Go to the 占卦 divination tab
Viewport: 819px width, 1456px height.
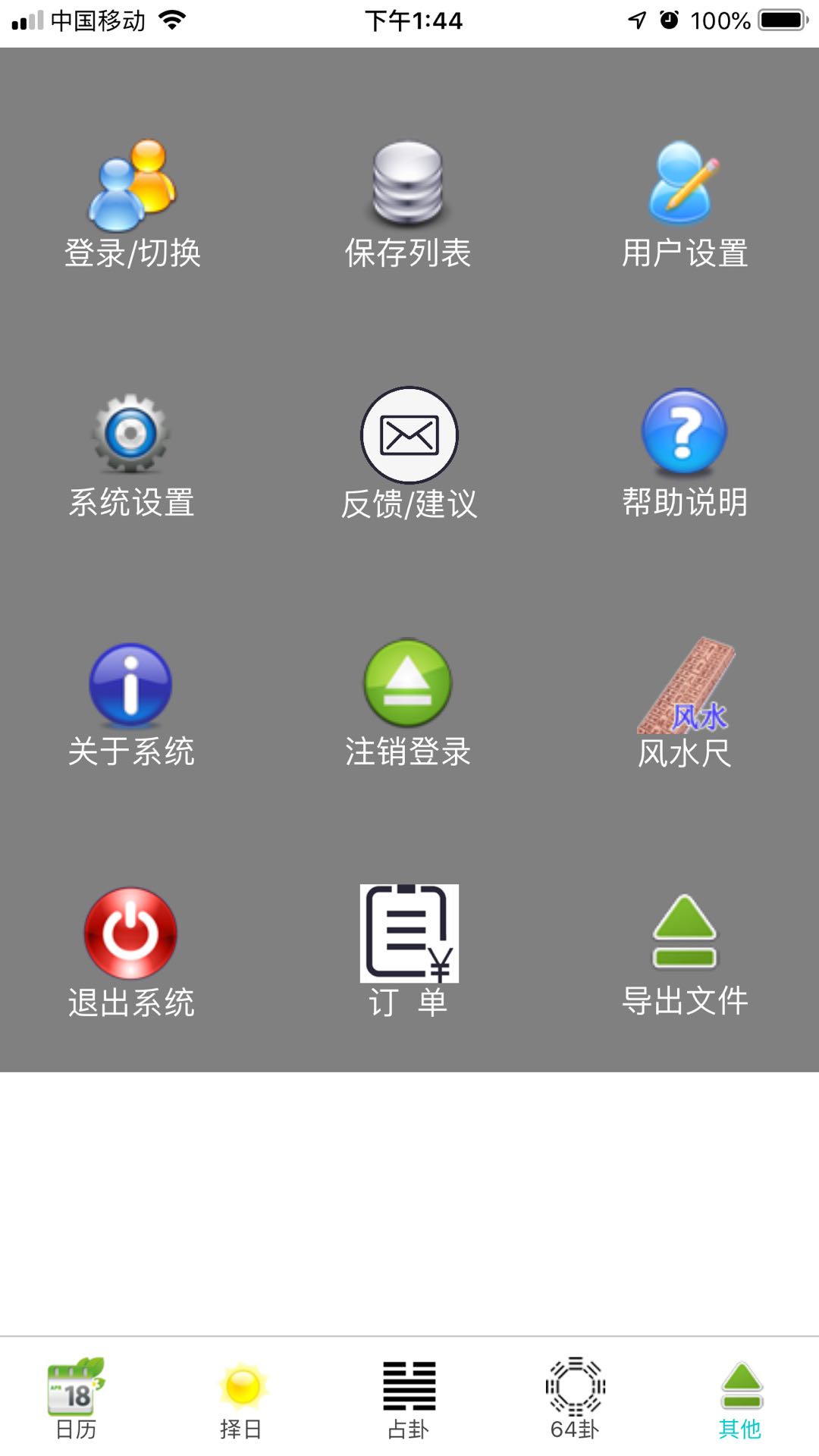coord(409,1398)
